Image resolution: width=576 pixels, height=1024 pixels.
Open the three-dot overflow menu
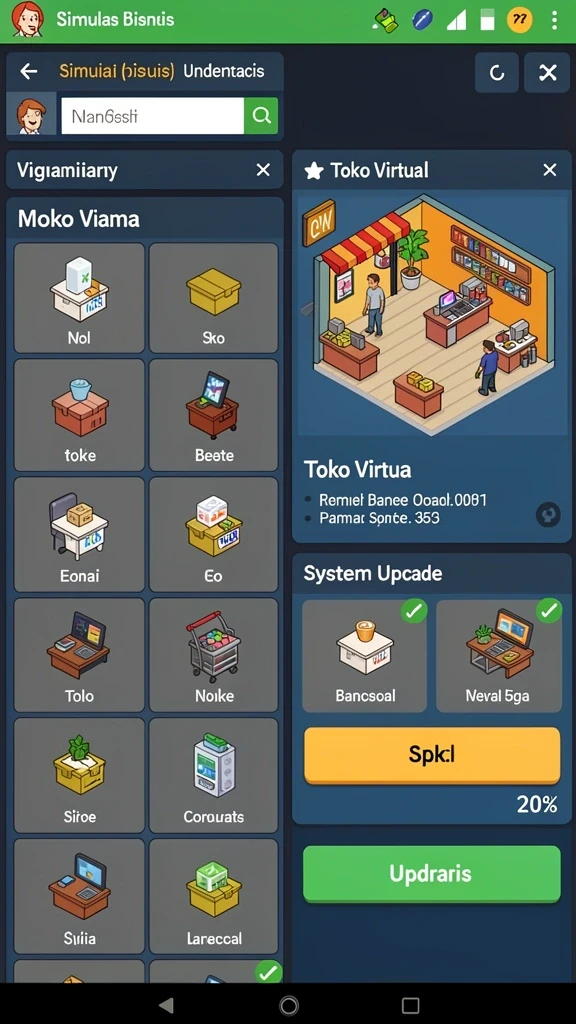(x=554, y=20)
